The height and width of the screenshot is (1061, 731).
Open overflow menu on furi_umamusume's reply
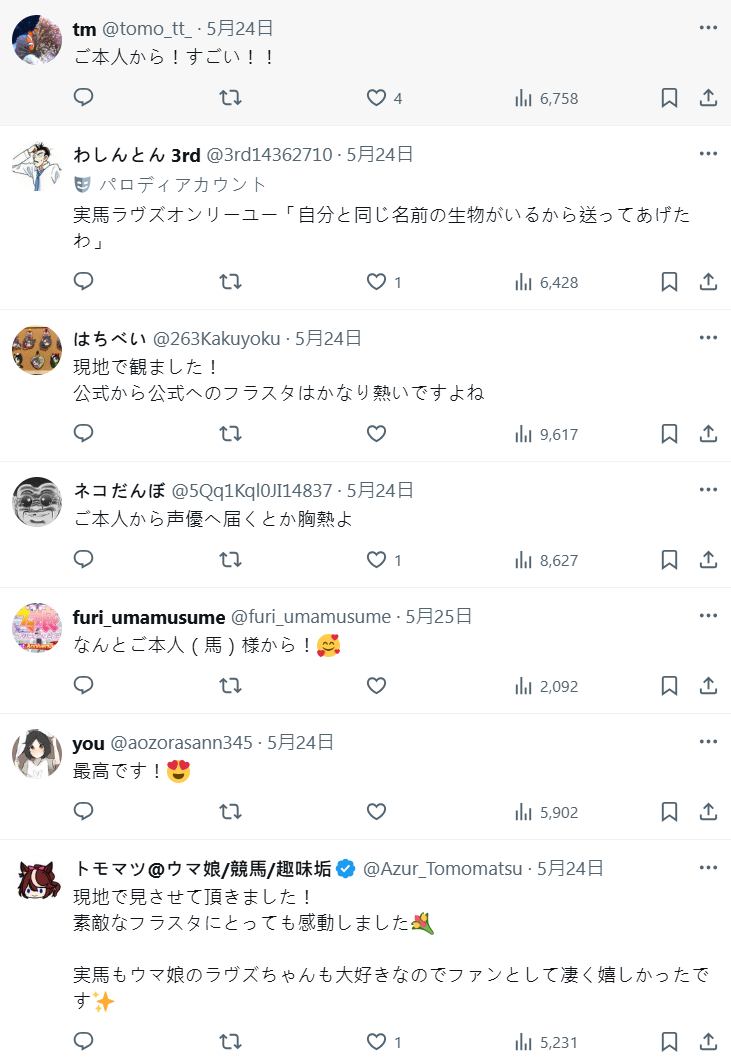click(x=708, y=615)
